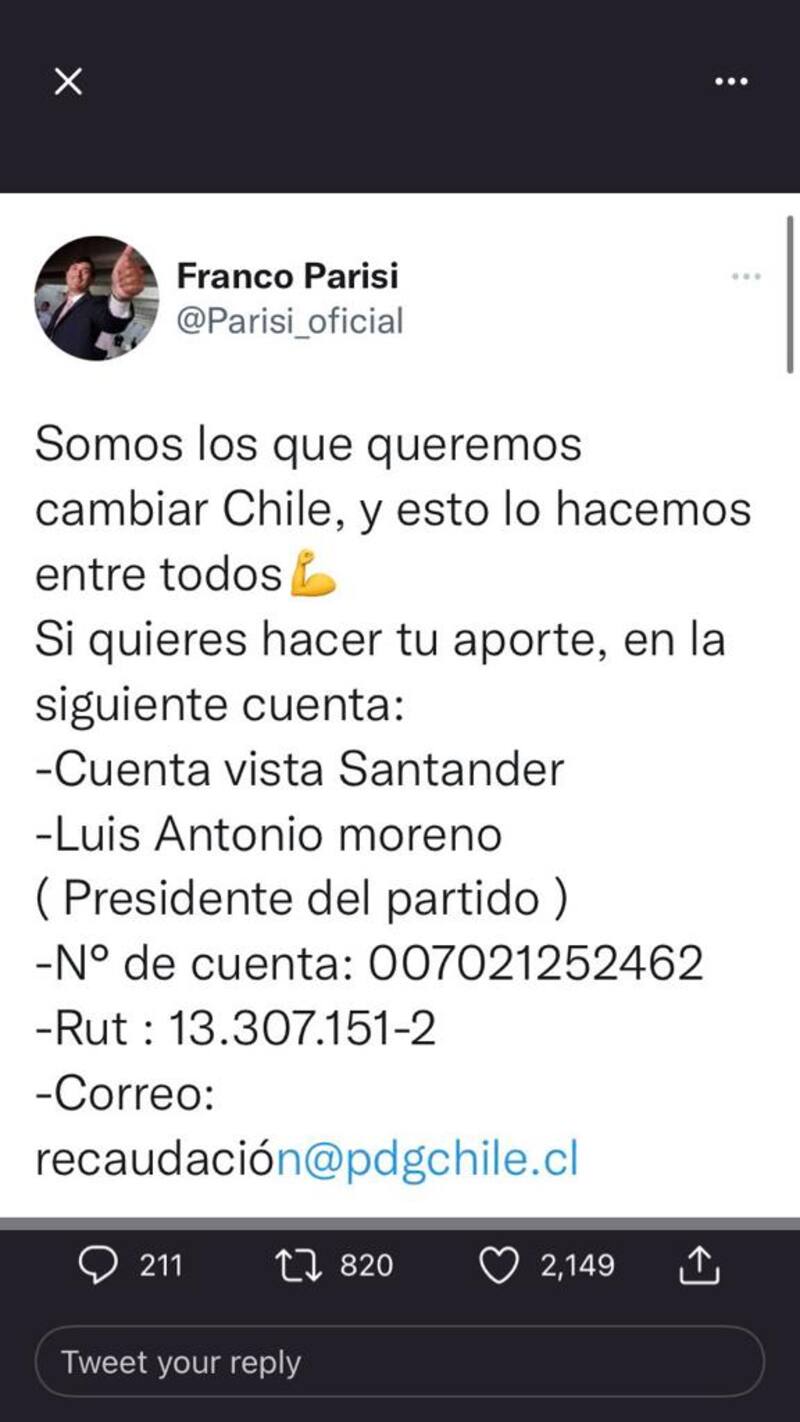Open the top overflow menu
Screen dimensions: 800x1422
pos(731,82)
